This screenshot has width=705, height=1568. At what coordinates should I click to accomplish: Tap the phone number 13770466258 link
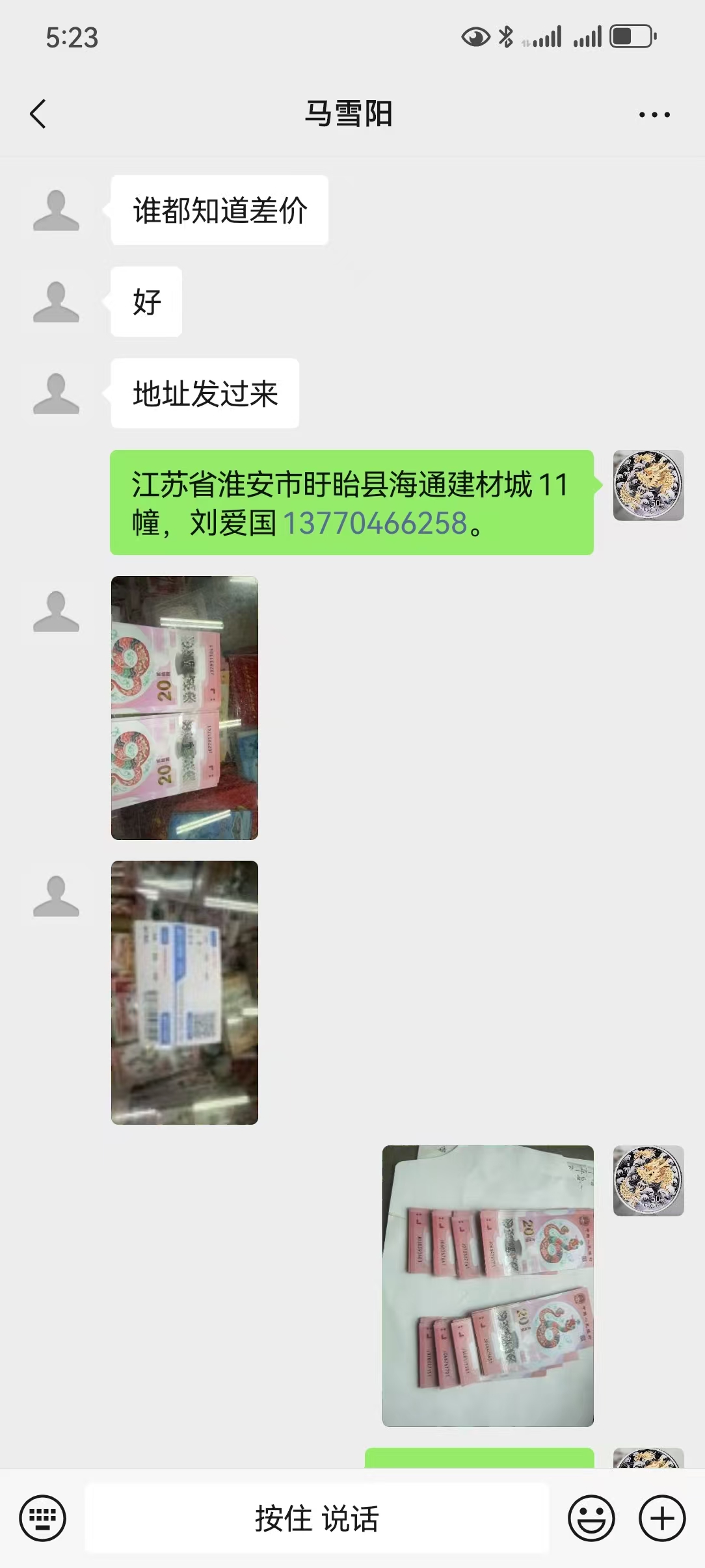pyautogui.click(x=375, y=523)
